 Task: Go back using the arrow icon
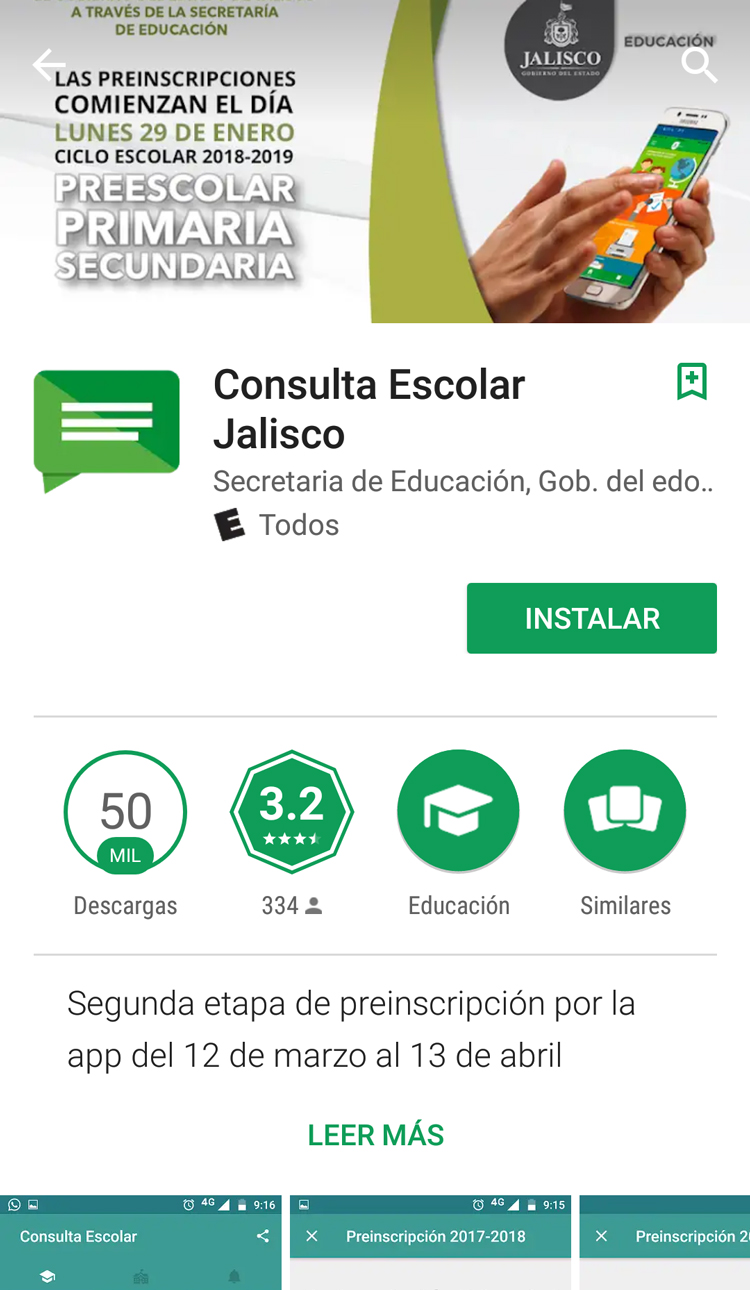[x=49, y=66]
